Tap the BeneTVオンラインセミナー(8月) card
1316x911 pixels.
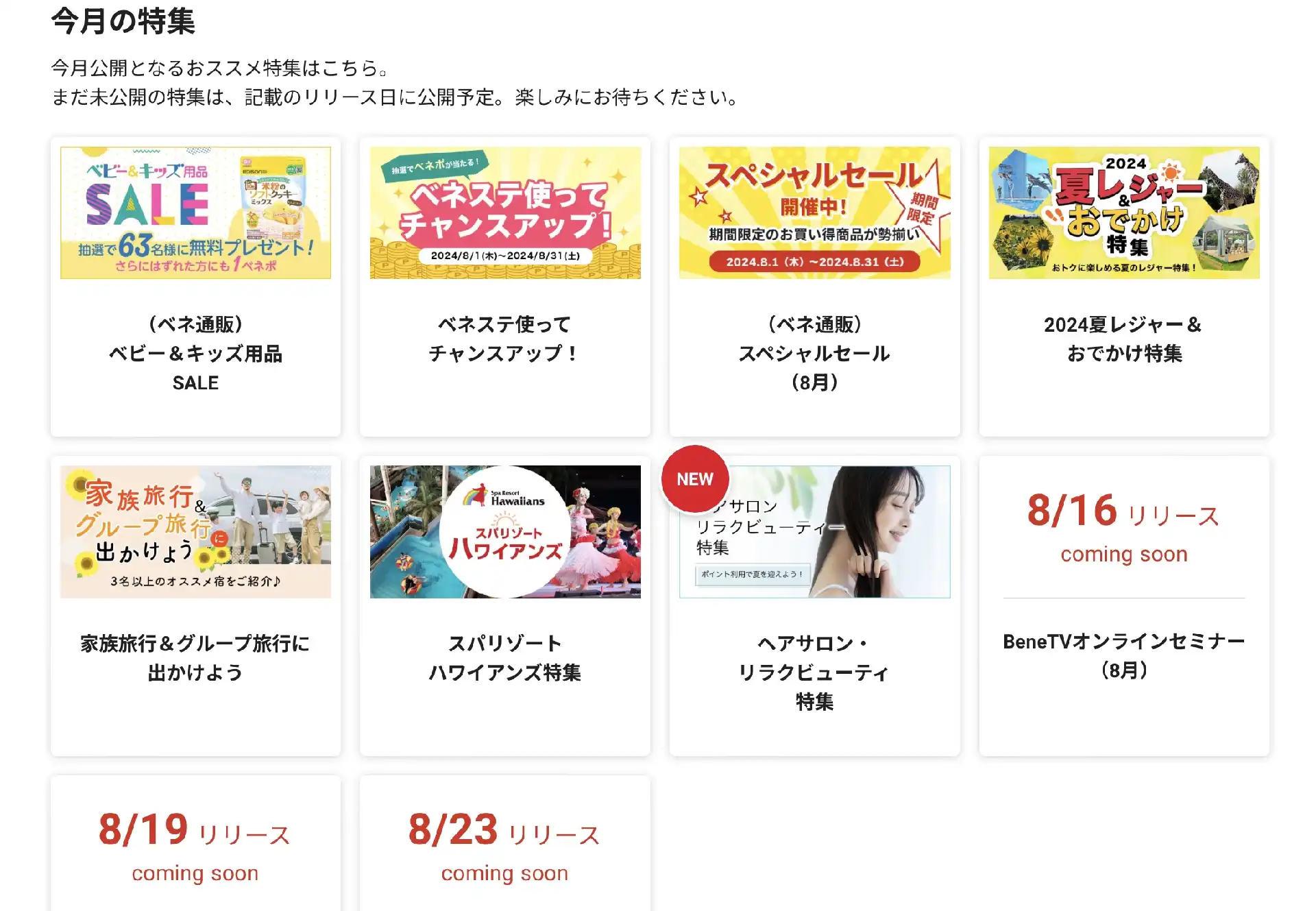pyautogui.click(x=1124, y=606)
